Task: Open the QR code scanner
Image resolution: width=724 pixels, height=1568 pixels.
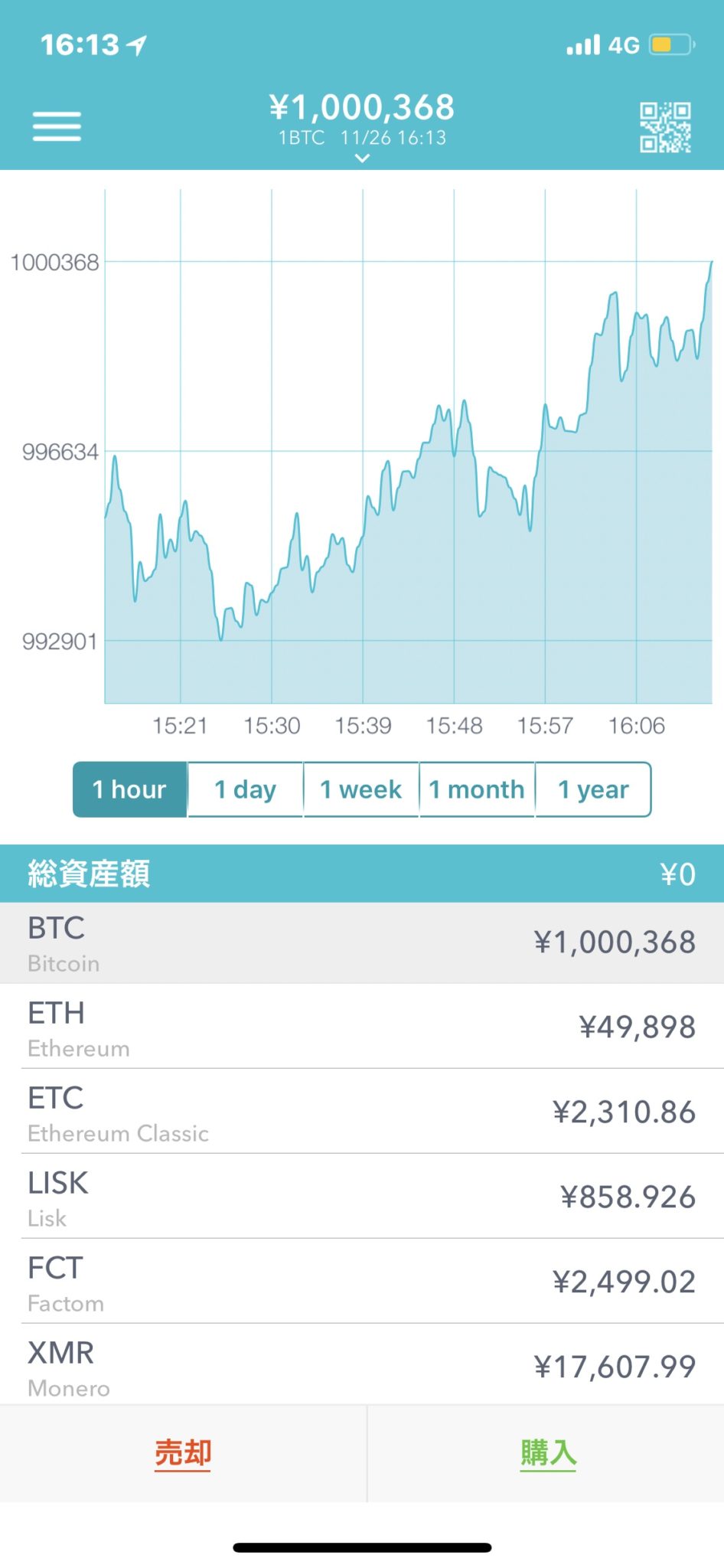Action: (665, 127)
